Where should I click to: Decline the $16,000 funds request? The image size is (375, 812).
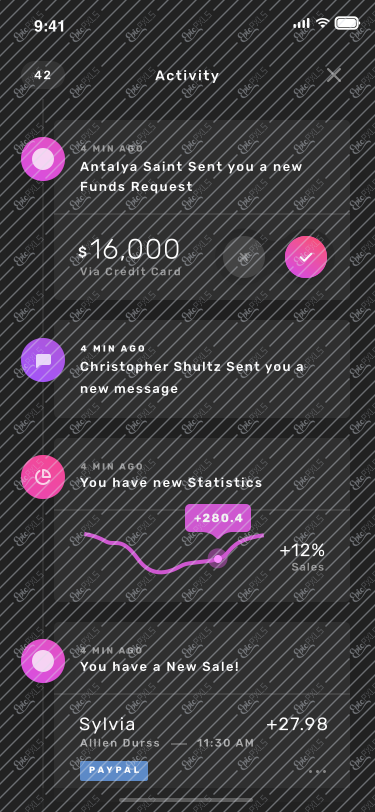point(244,257)
